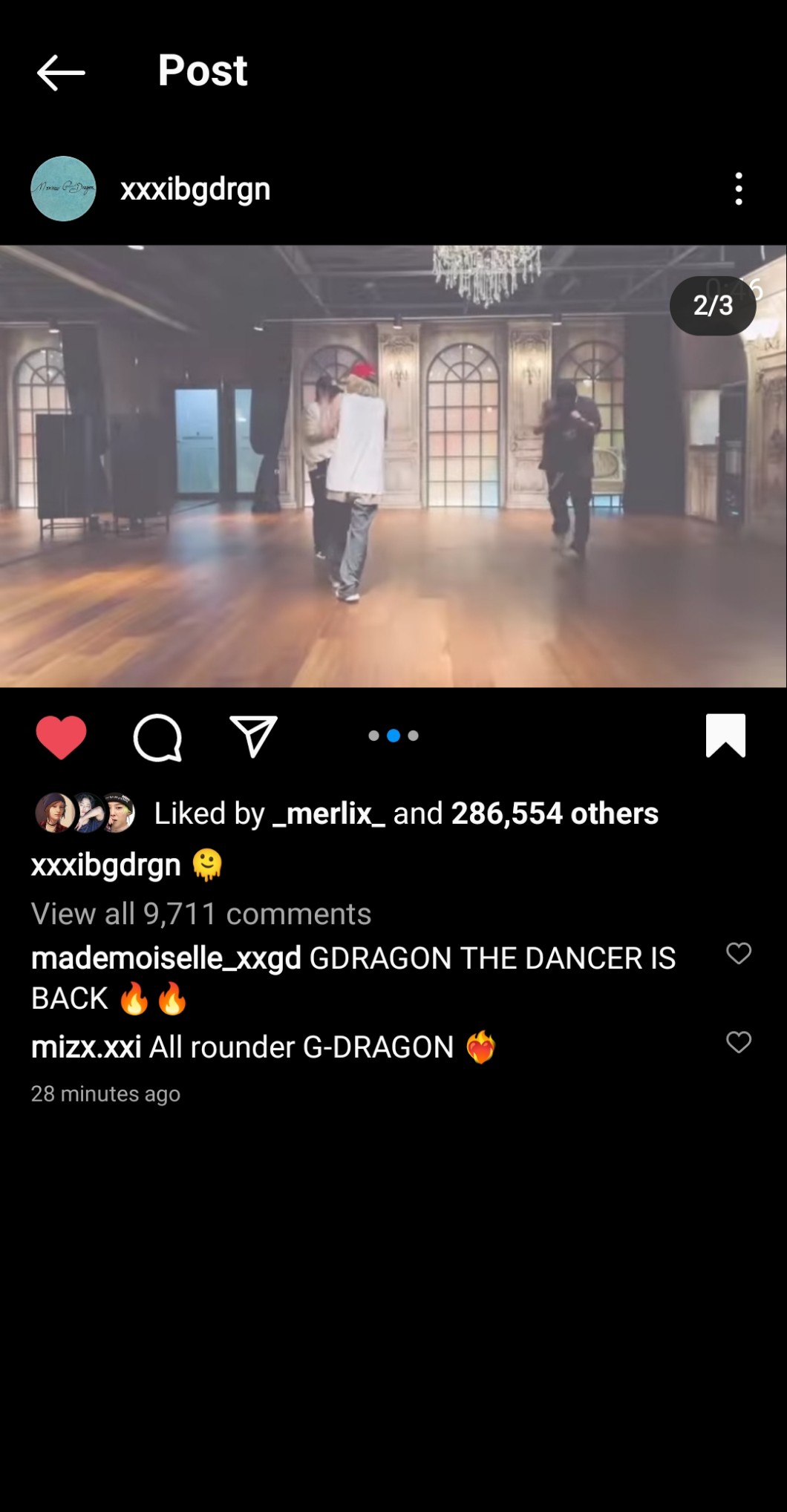
Task: Open the comment bubble icon
Action: [x=157, y=737]
